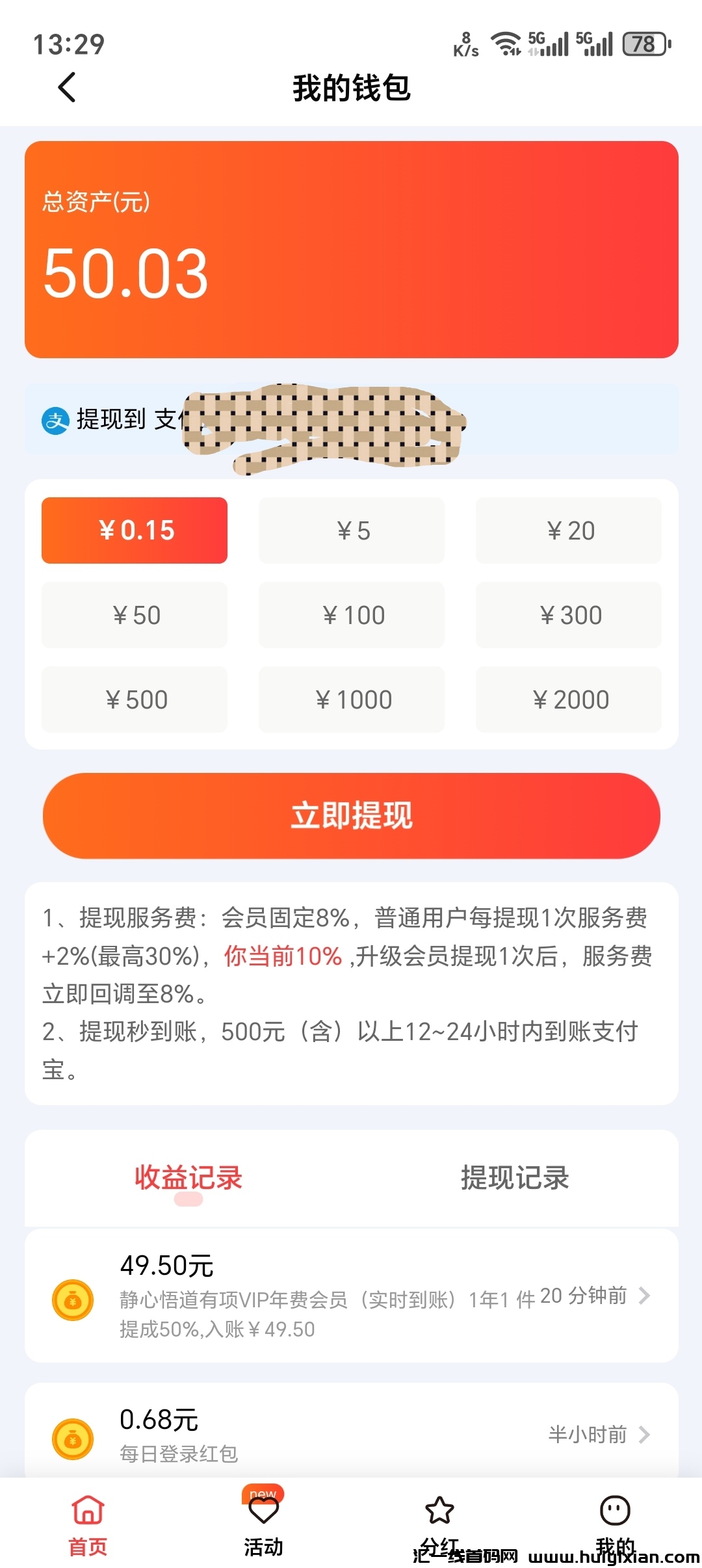Switch to the 提现记录 tab
702x1568 pixels.
click(513, 1178)
